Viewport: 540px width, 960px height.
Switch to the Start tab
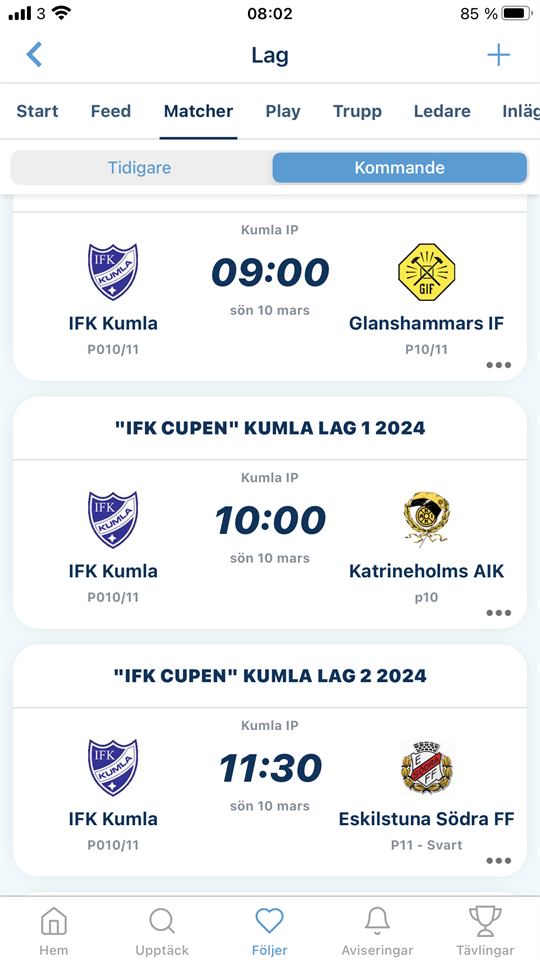[37, 111]
